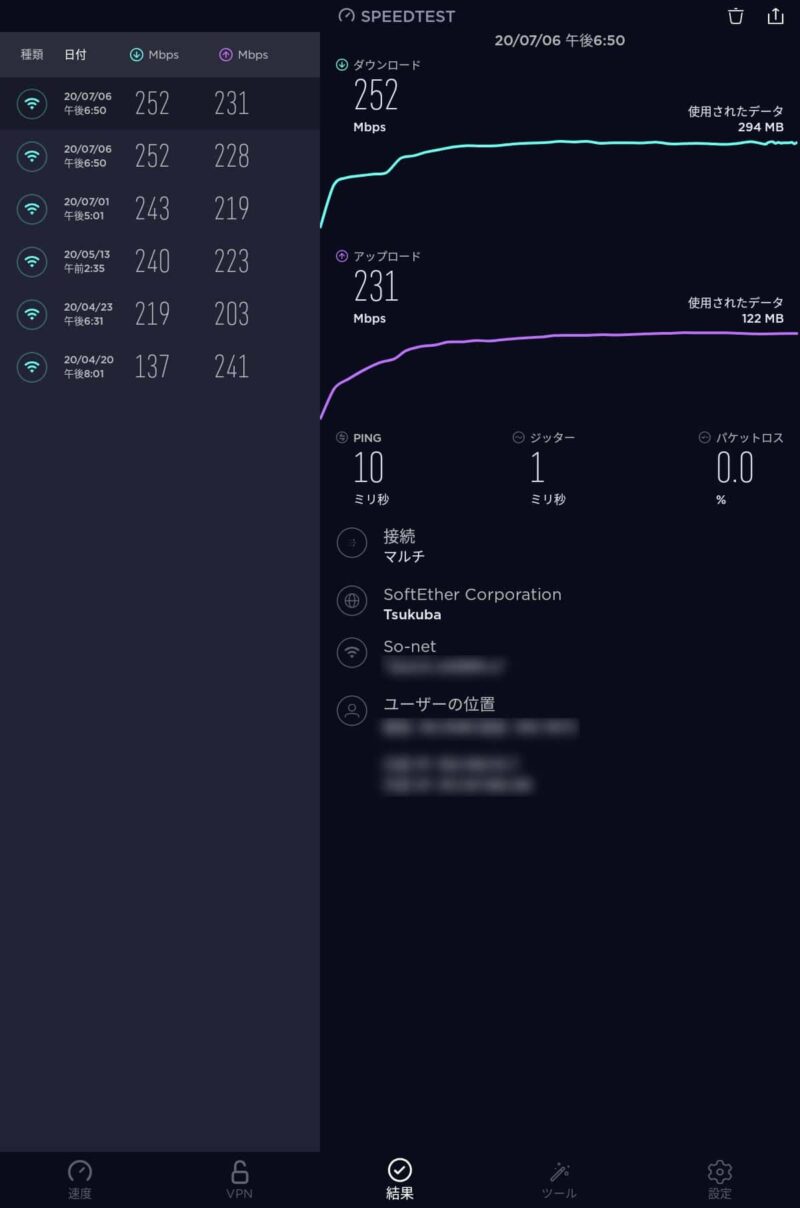Open the 20/07/06 result with 231 upload
The image size is (800, 1208).
click(160, 103)
